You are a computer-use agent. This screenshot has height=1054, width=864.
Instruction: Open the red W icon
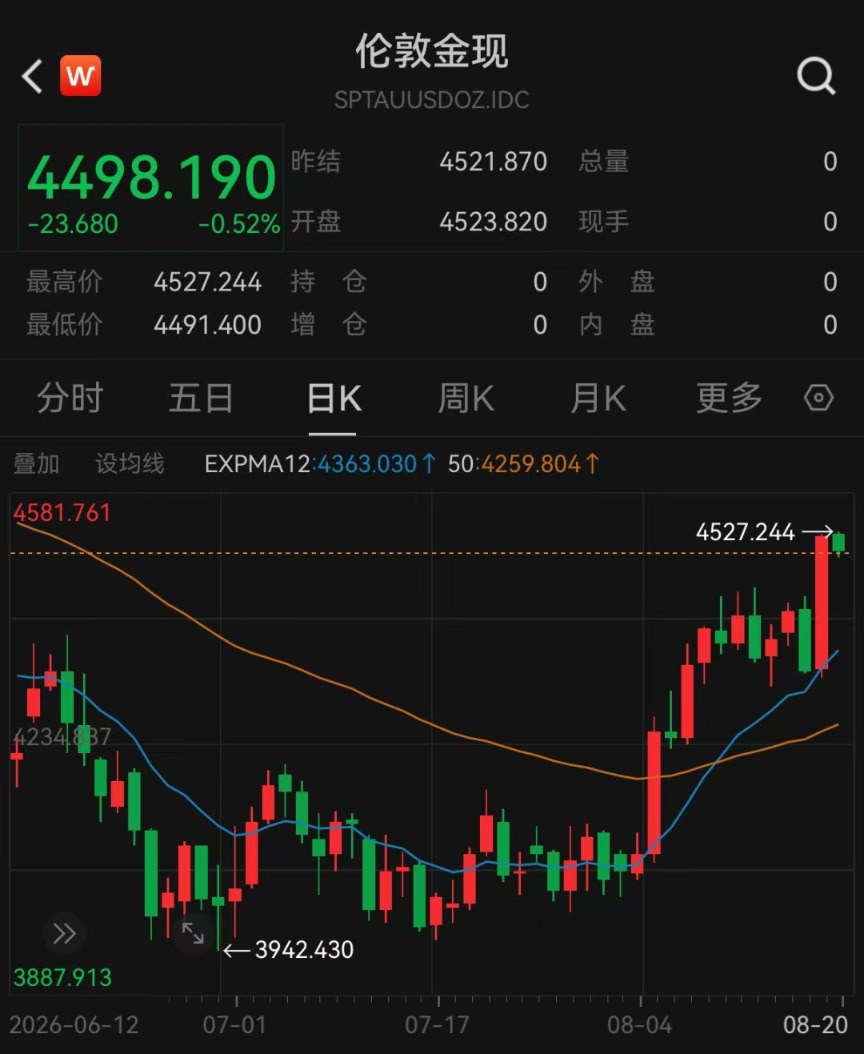[x=81, y=75]
